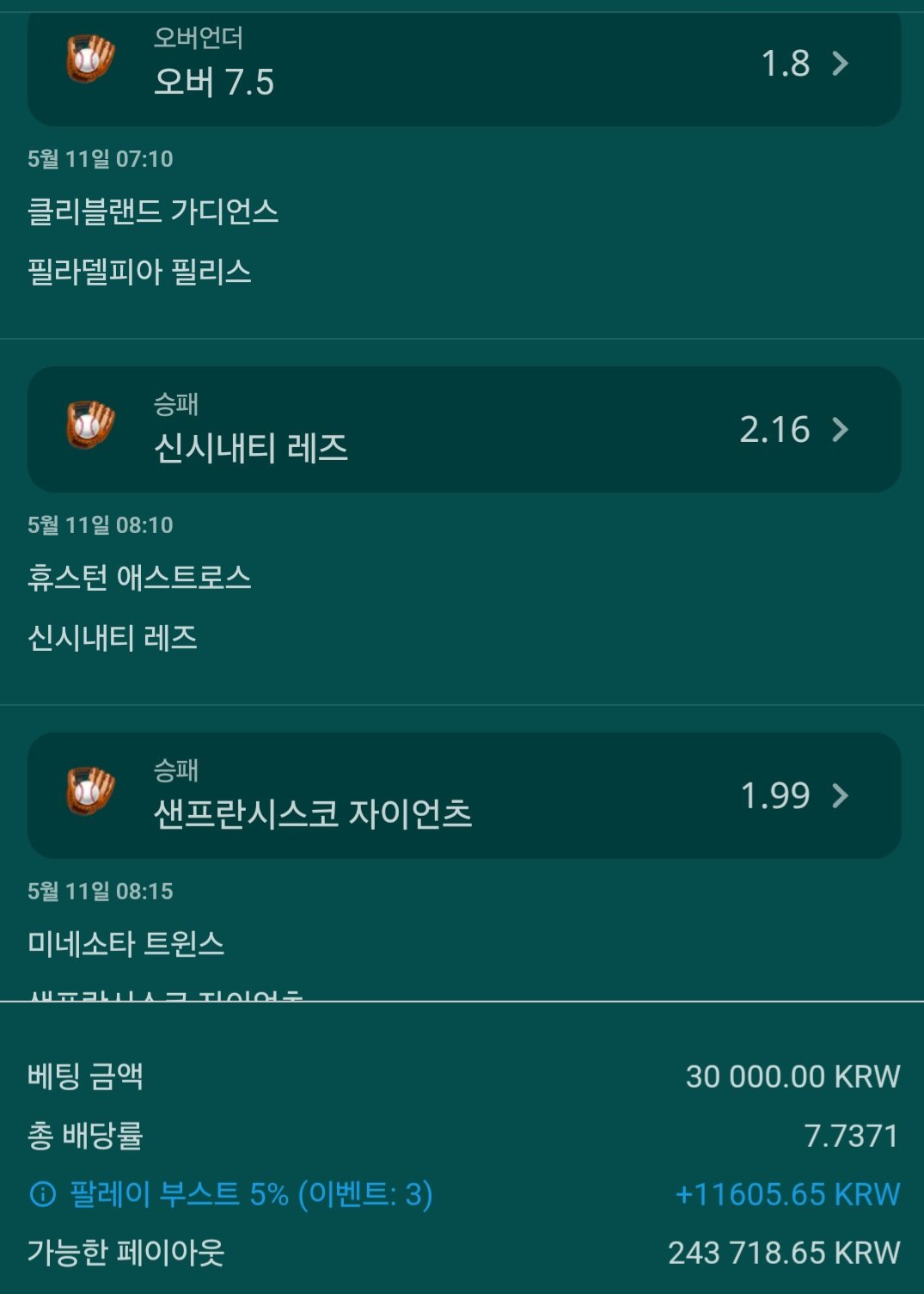Open the 샌프란시스코 자이언츠 승패 selection card
Image resolution: width=924 pixels, height=1294 pixels.
464,795
